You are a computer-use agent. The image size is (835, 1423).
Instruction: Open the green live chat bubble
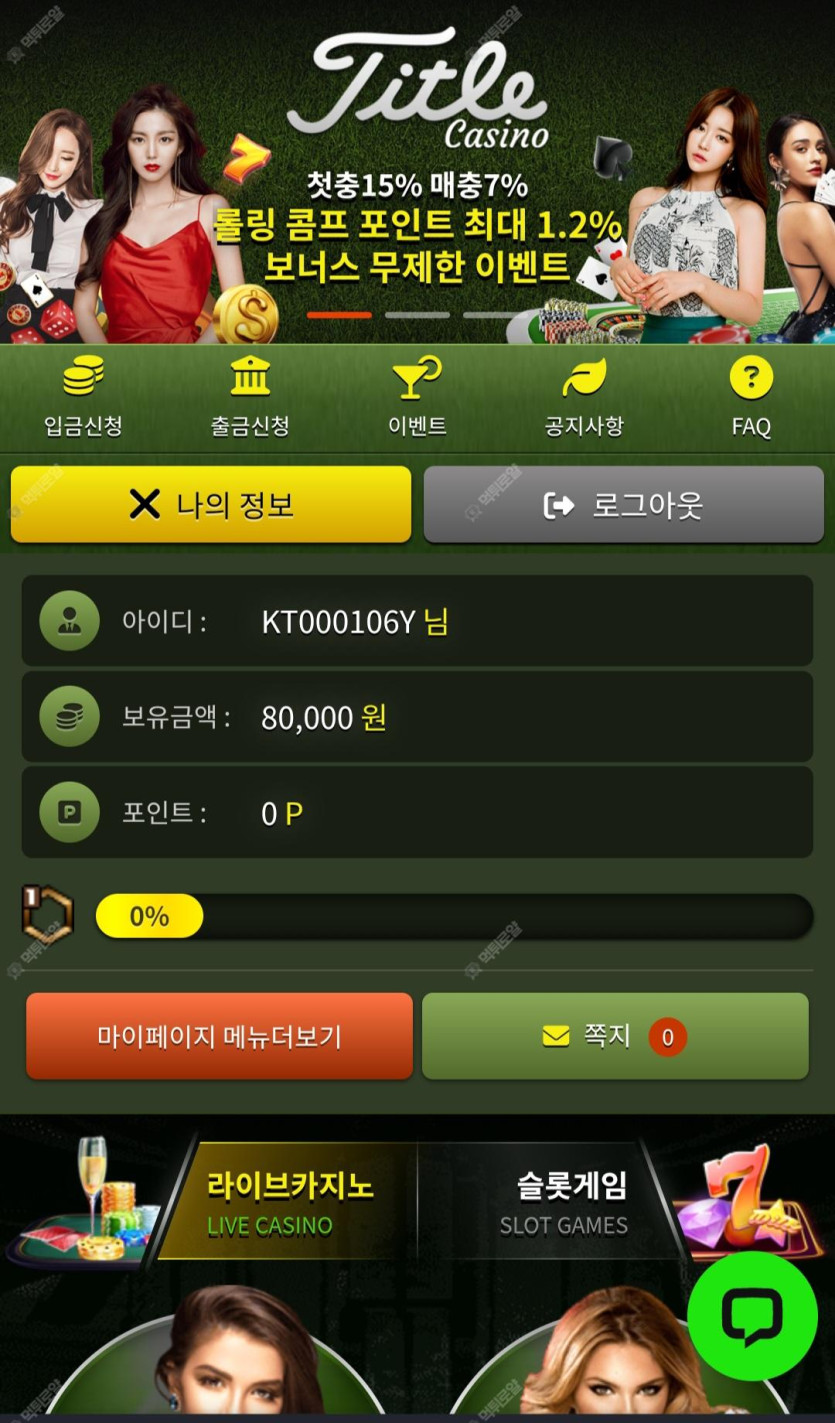tap(752, 1316)
